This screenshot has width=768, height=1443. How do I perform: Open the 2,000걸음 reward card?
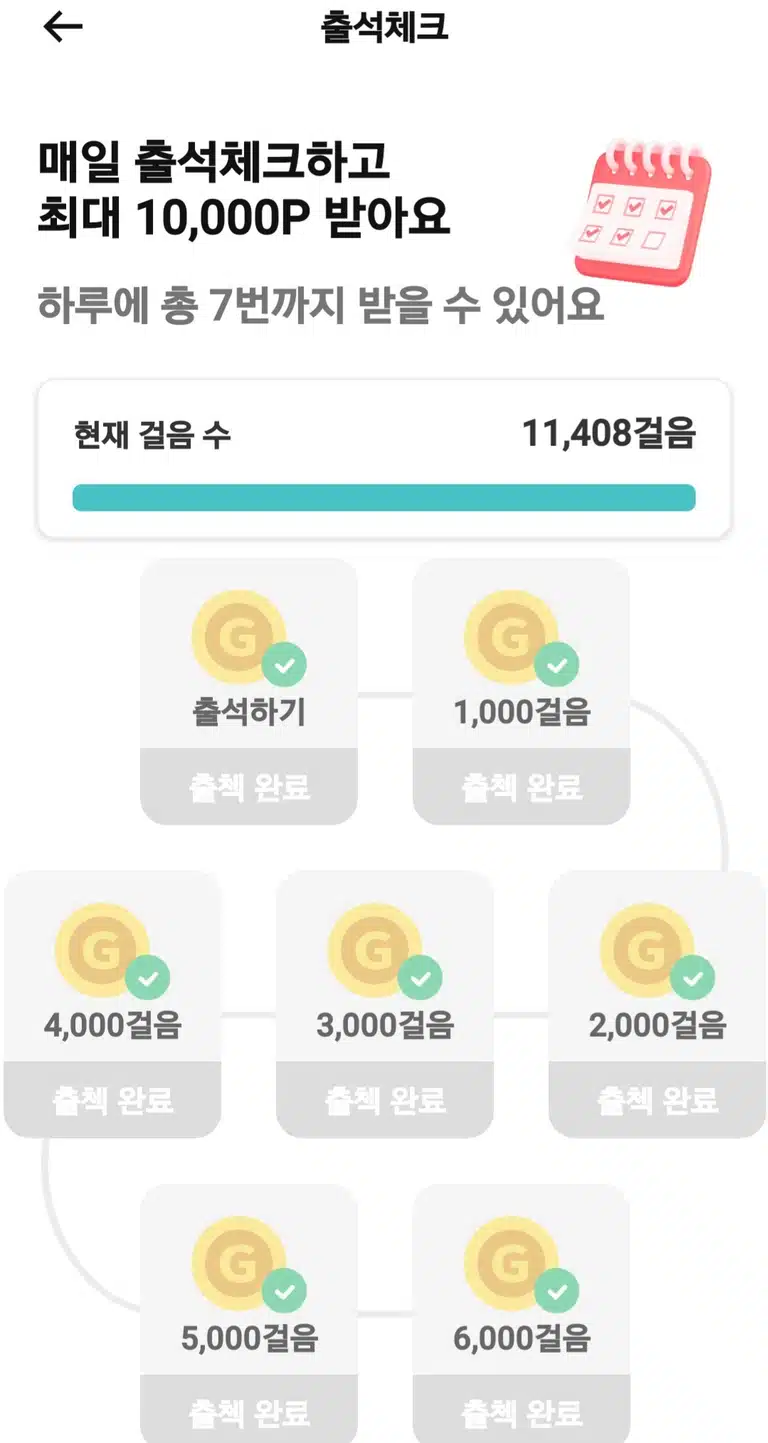click(657, 1004)
